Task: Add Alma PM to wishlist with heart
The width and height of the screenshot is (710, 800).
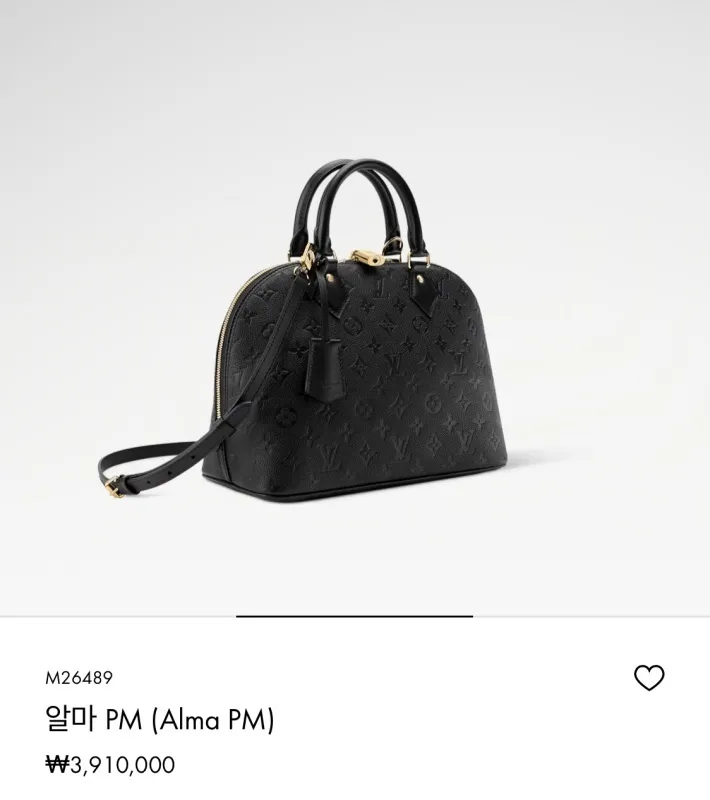Action: 649,678
